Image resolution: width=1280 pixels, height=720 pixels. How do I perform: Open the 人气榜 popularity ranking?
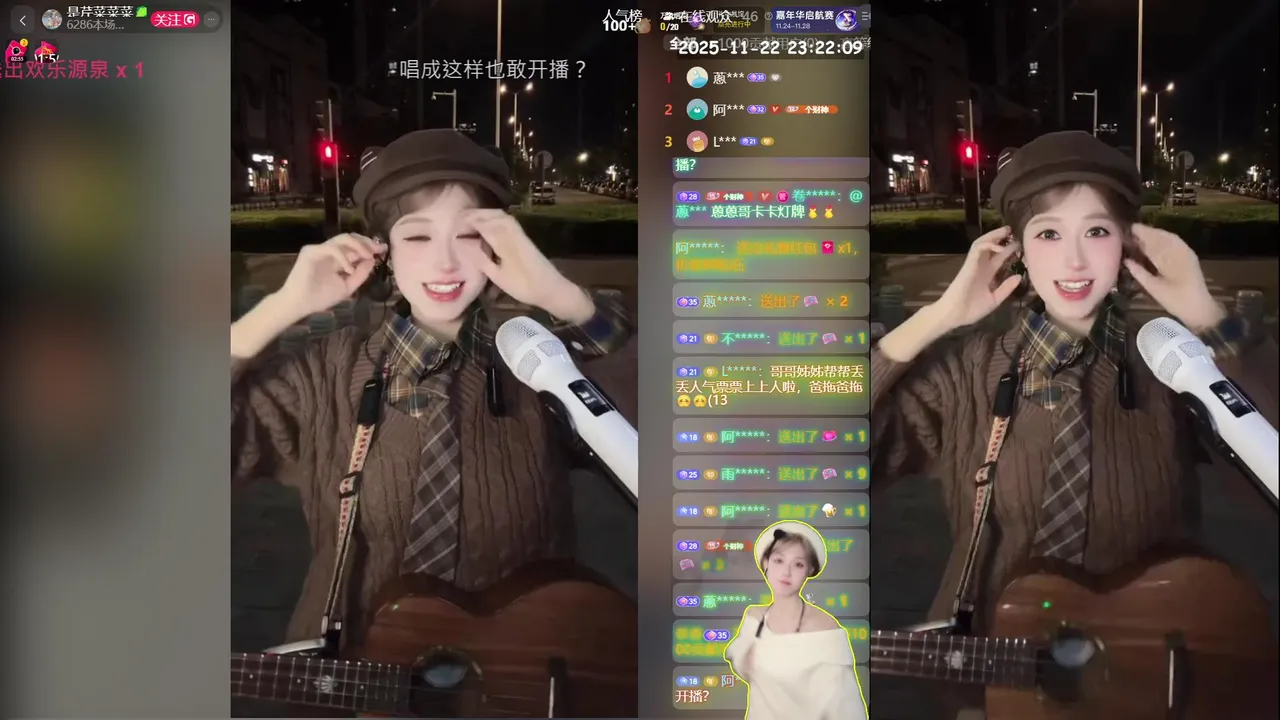[622, 19]
